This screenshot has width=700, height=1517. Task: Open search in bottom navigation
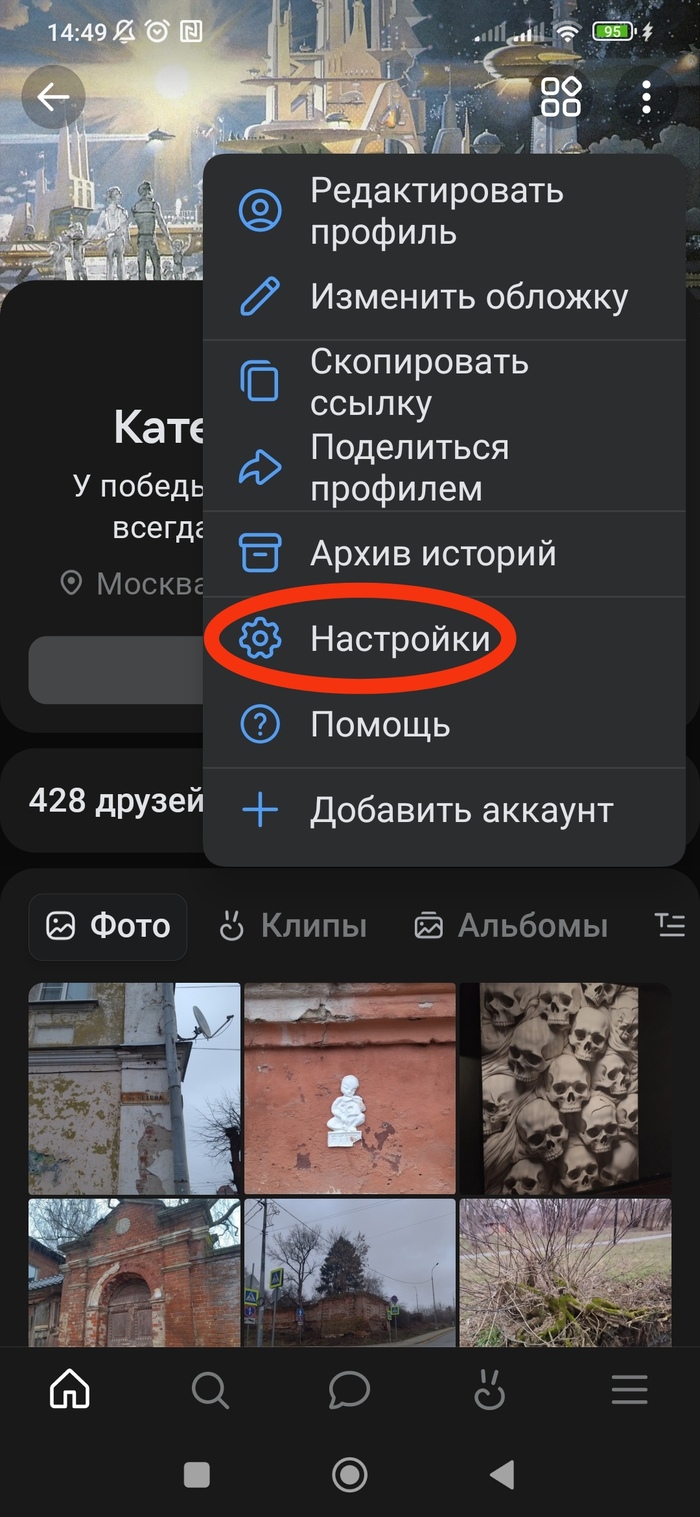[x=210, y=1389]
